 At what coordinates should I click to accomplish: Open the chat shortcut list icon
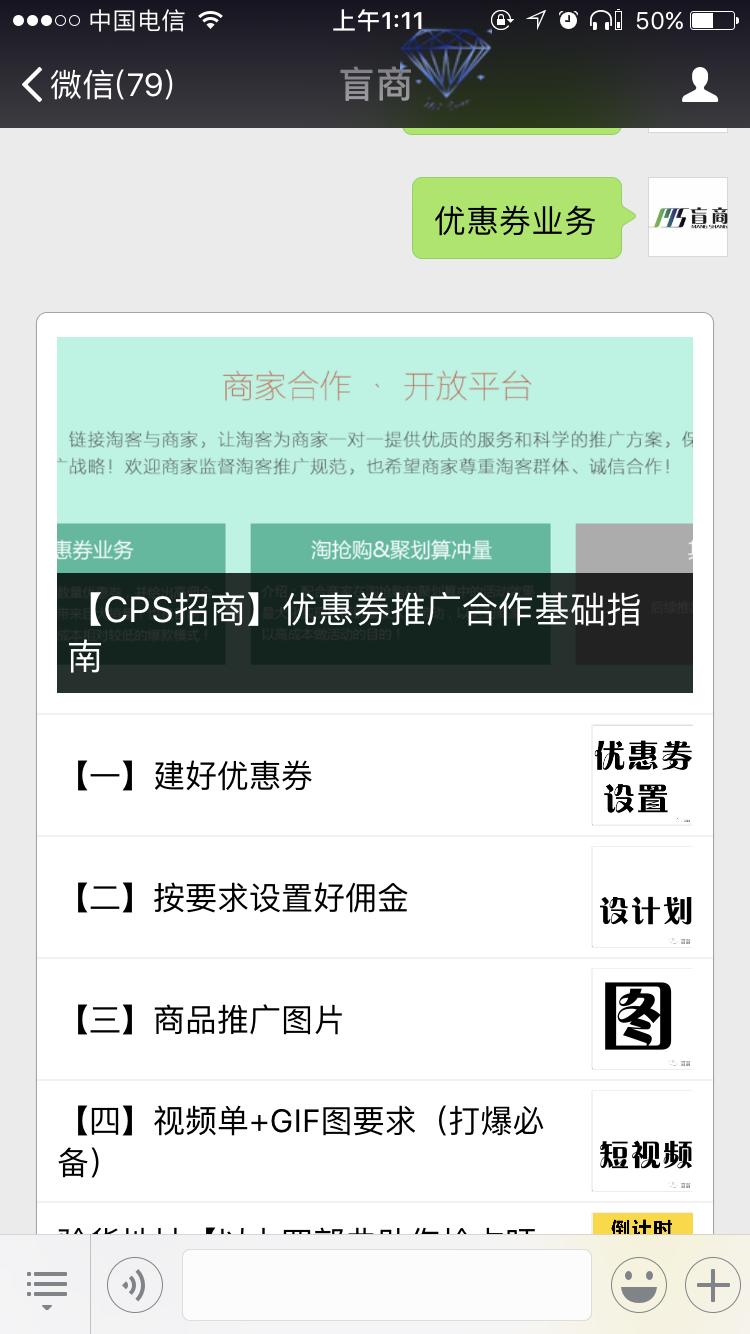[47, 1284]
